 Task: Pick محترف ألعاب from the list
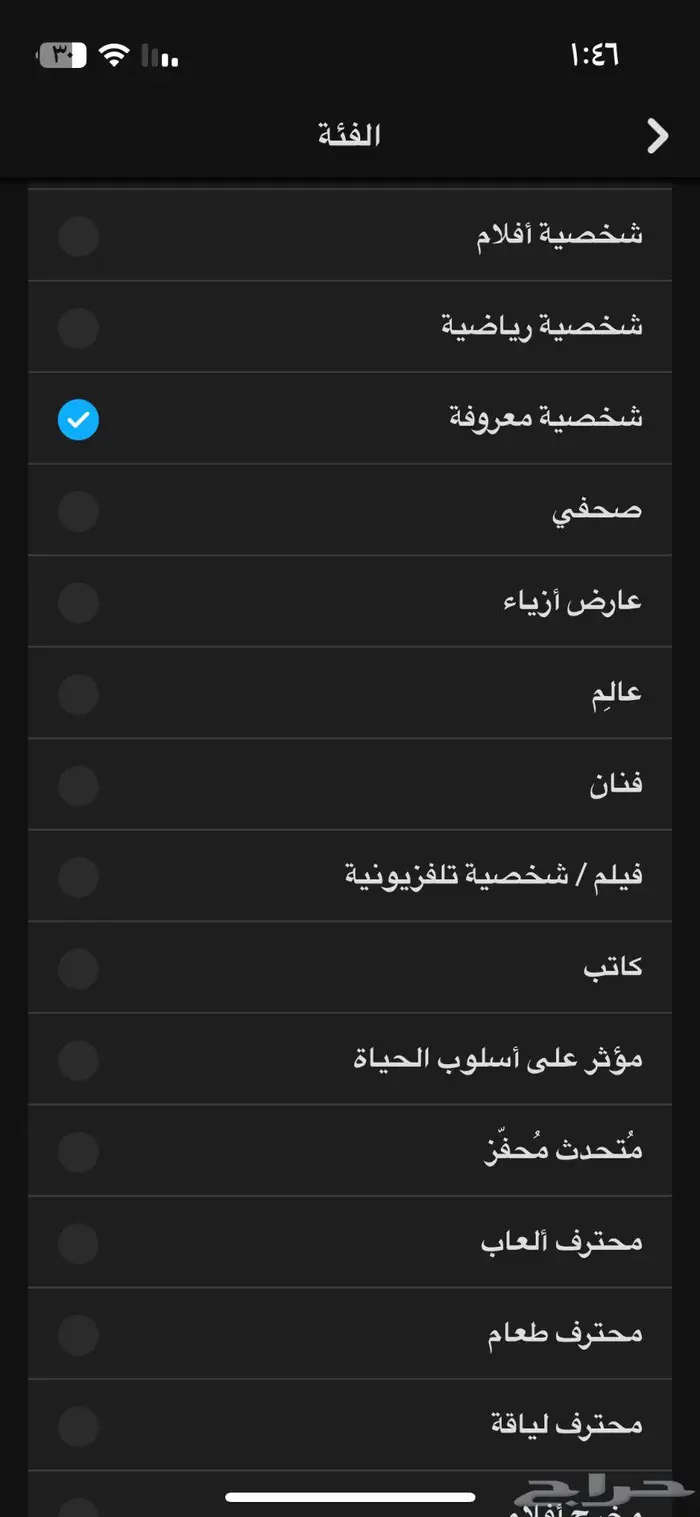pos(350,1242)
